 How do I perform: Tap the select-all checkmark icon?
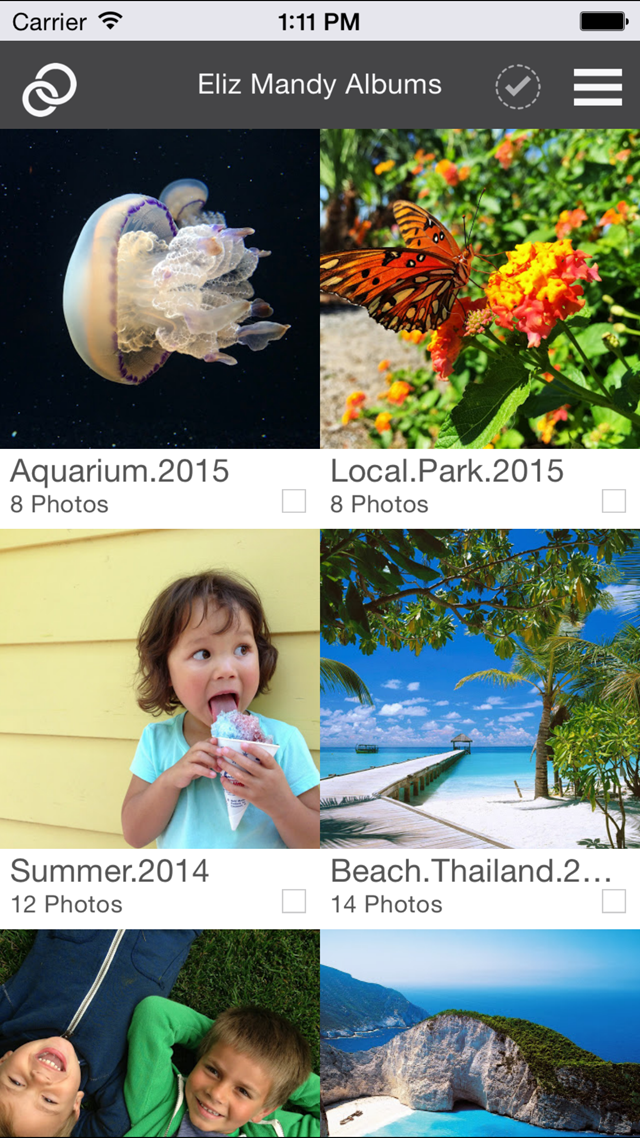point(517,87)
